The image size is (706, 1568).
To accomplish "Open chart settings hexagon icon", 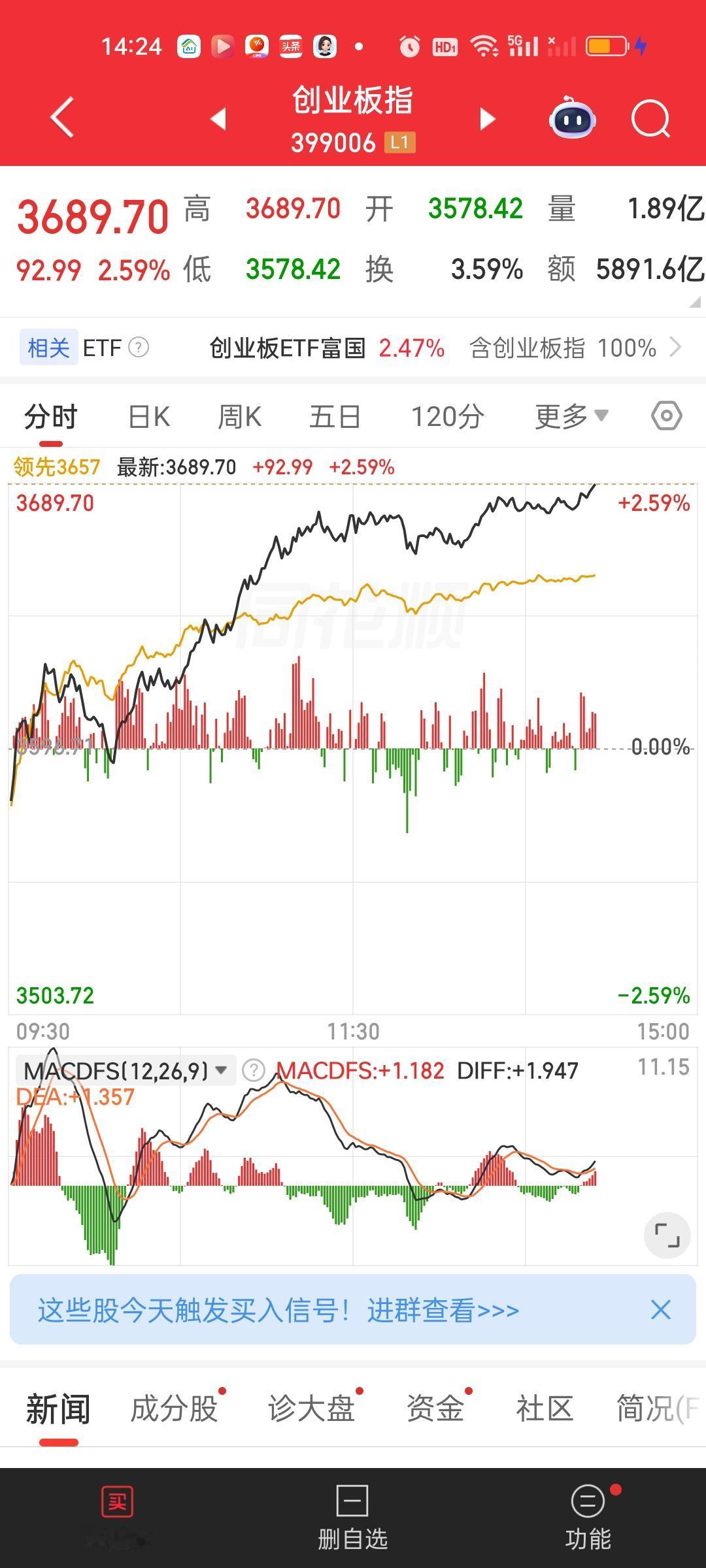I will click(x=667, y=416).
